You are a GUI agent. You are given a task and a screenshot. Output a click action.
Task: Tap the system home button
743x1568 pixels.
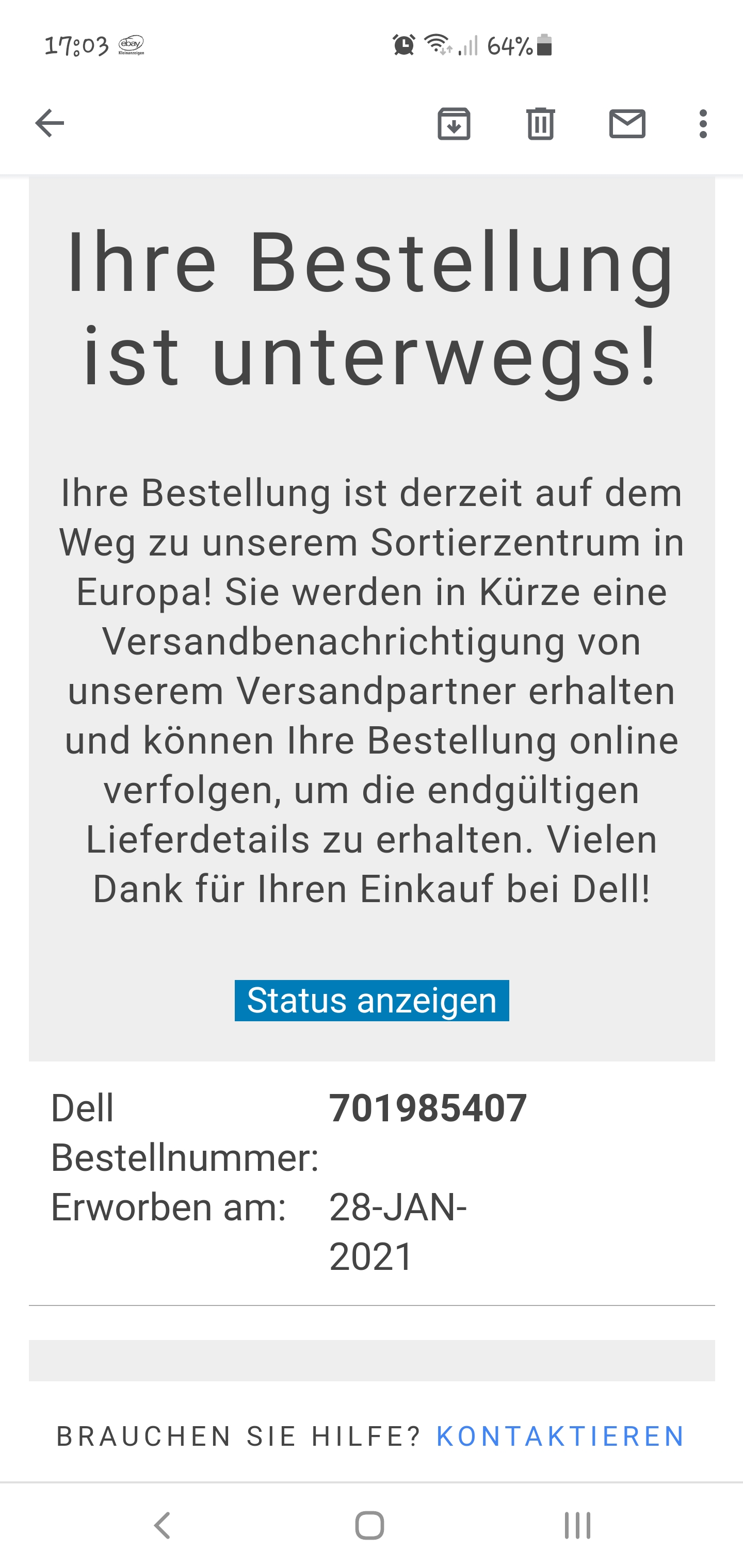[x=369, y=1525]
